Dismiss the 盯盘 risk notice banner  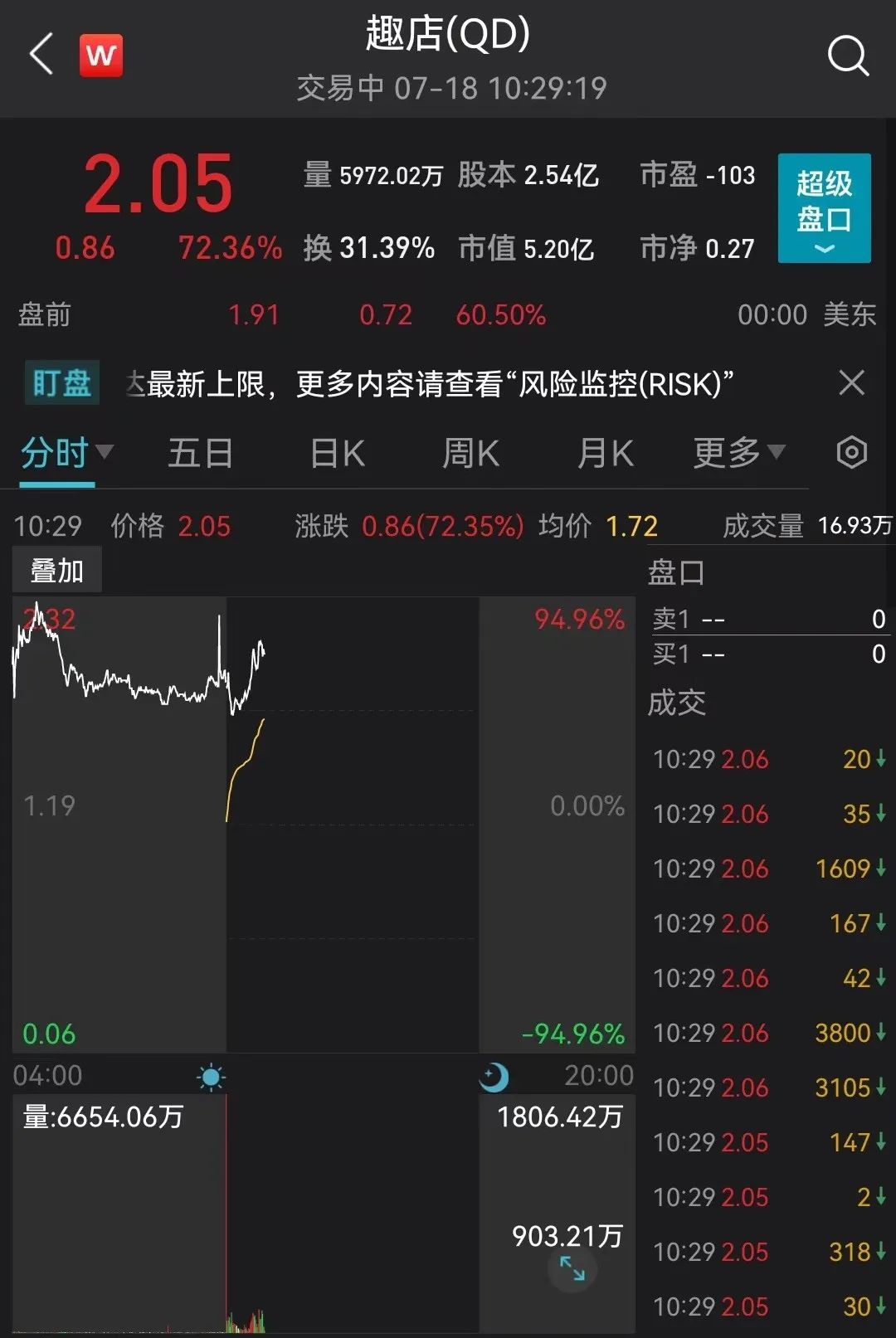[x=851, y=383]
